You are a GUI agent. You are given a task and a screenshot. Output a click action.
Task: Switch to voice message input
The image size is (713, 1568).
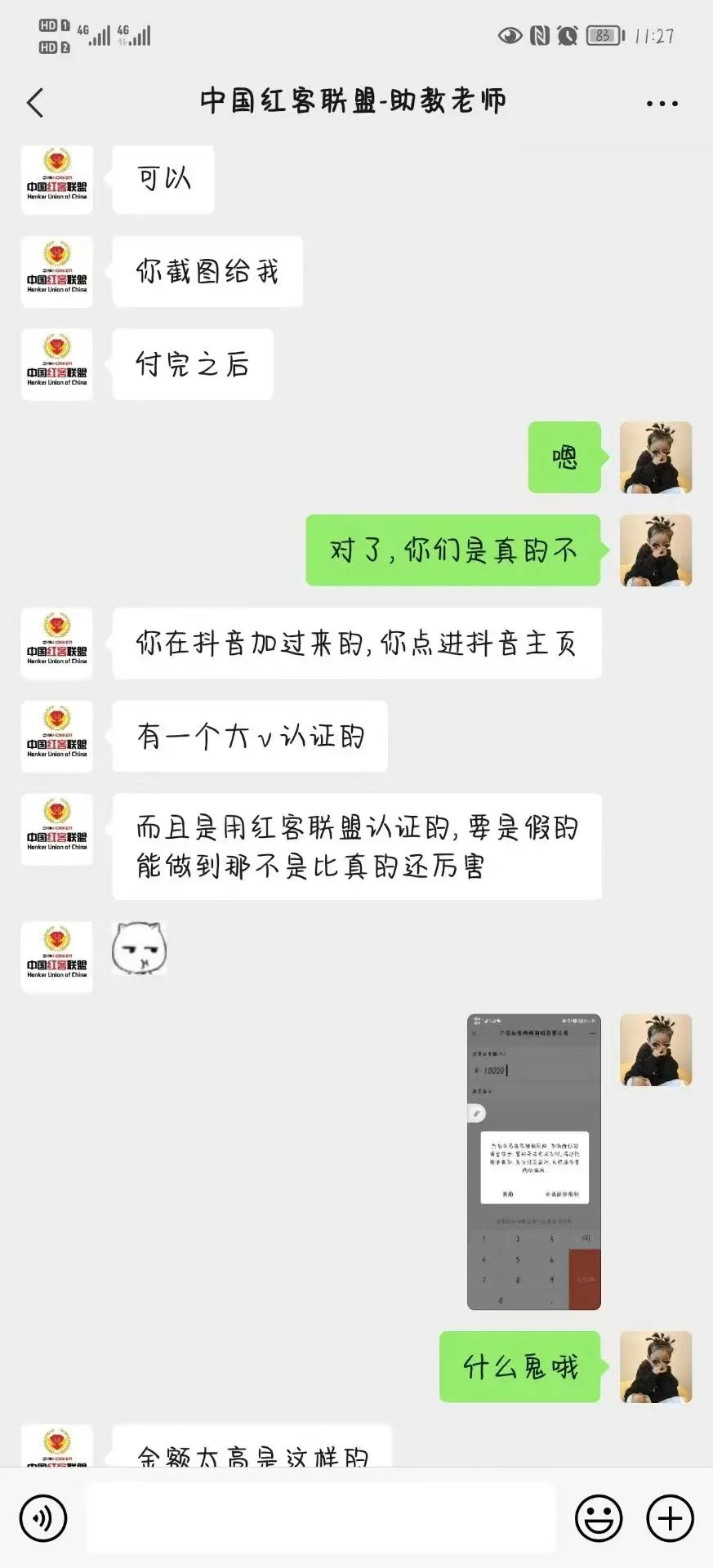(x=43, y=1518)
